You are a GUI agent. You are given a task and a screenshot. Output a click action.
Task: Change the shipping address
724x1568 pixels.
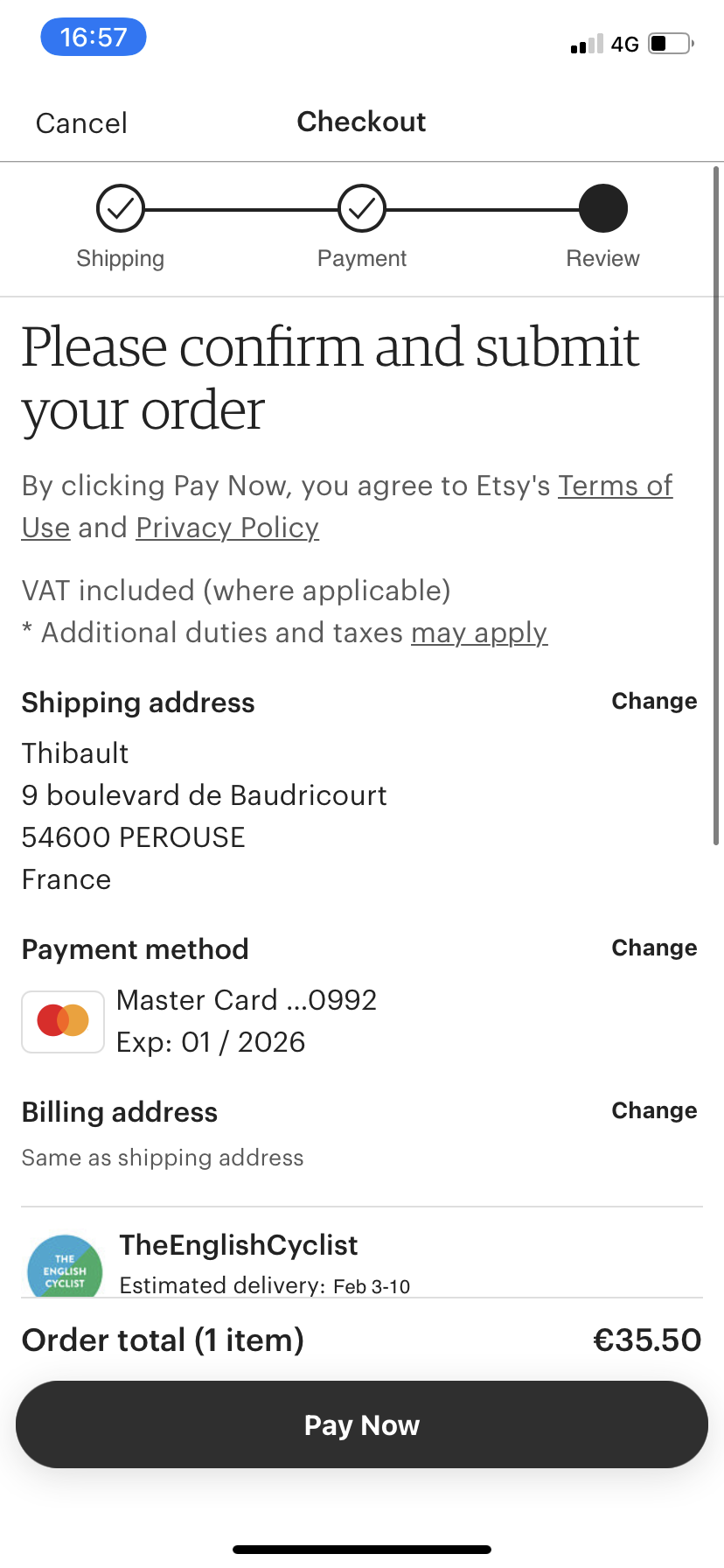click(x=654, y=701)
